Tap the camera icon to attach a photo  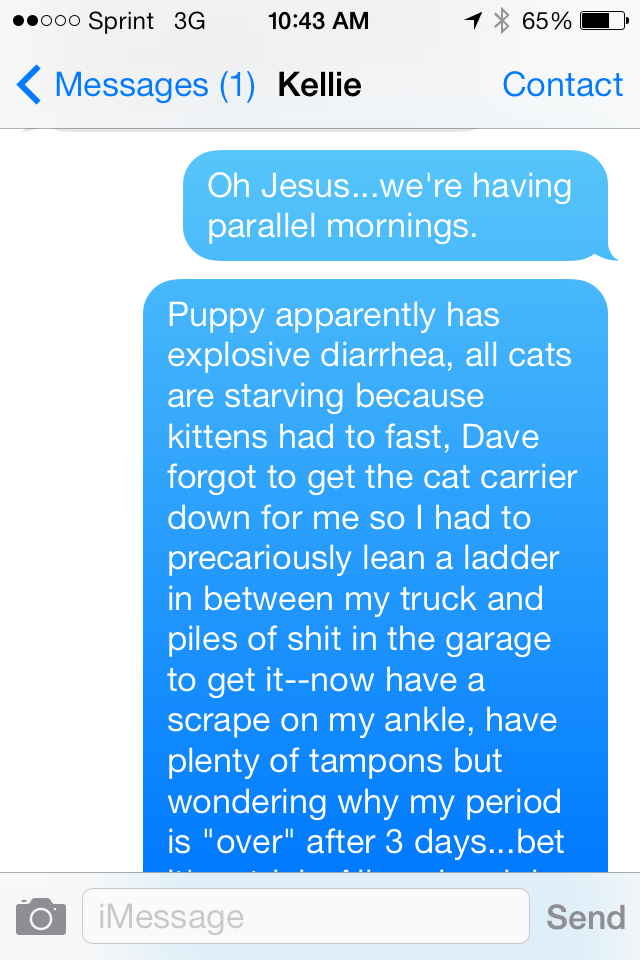click(x=41, y=916)
